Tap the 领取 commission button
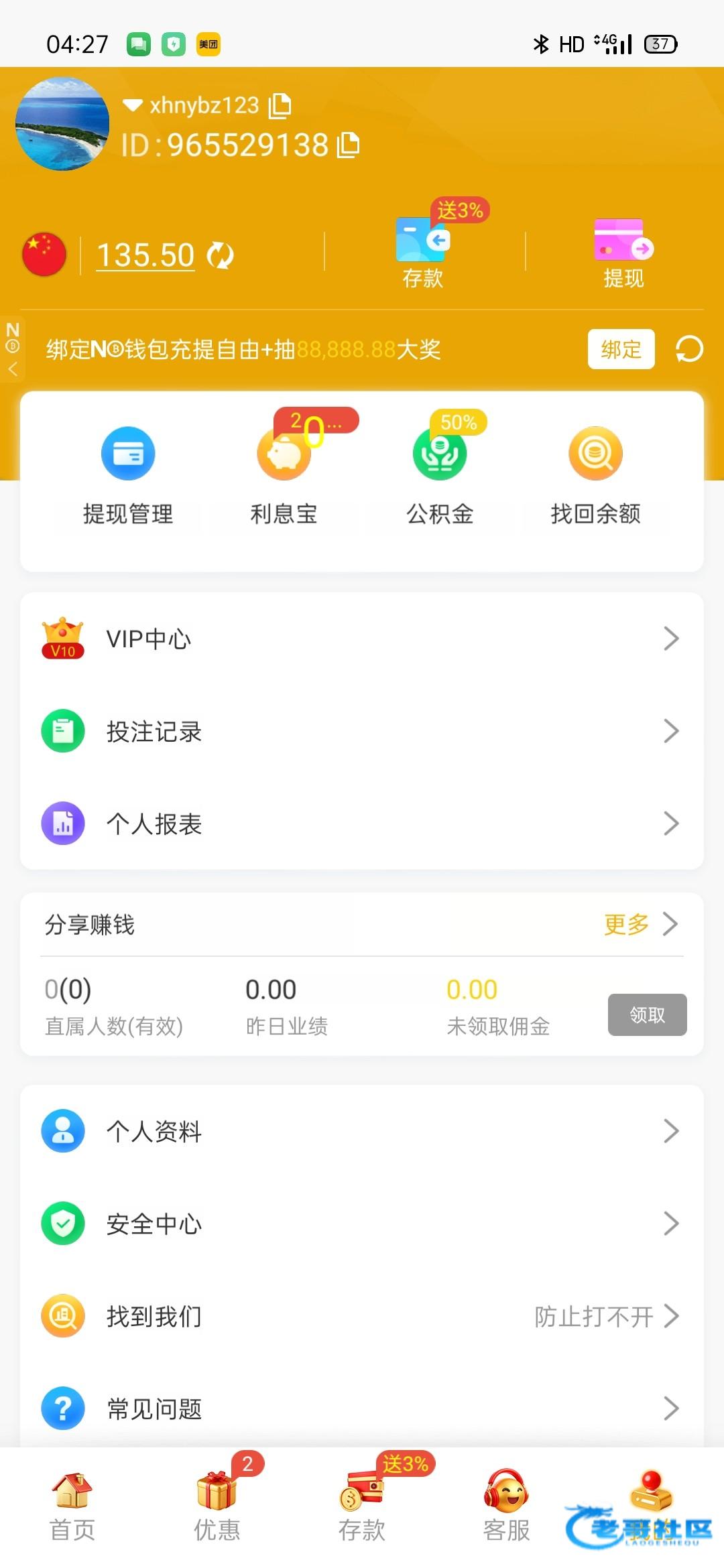The image size is (724, 1568). pyautogui.click(x=647, y=1015)
